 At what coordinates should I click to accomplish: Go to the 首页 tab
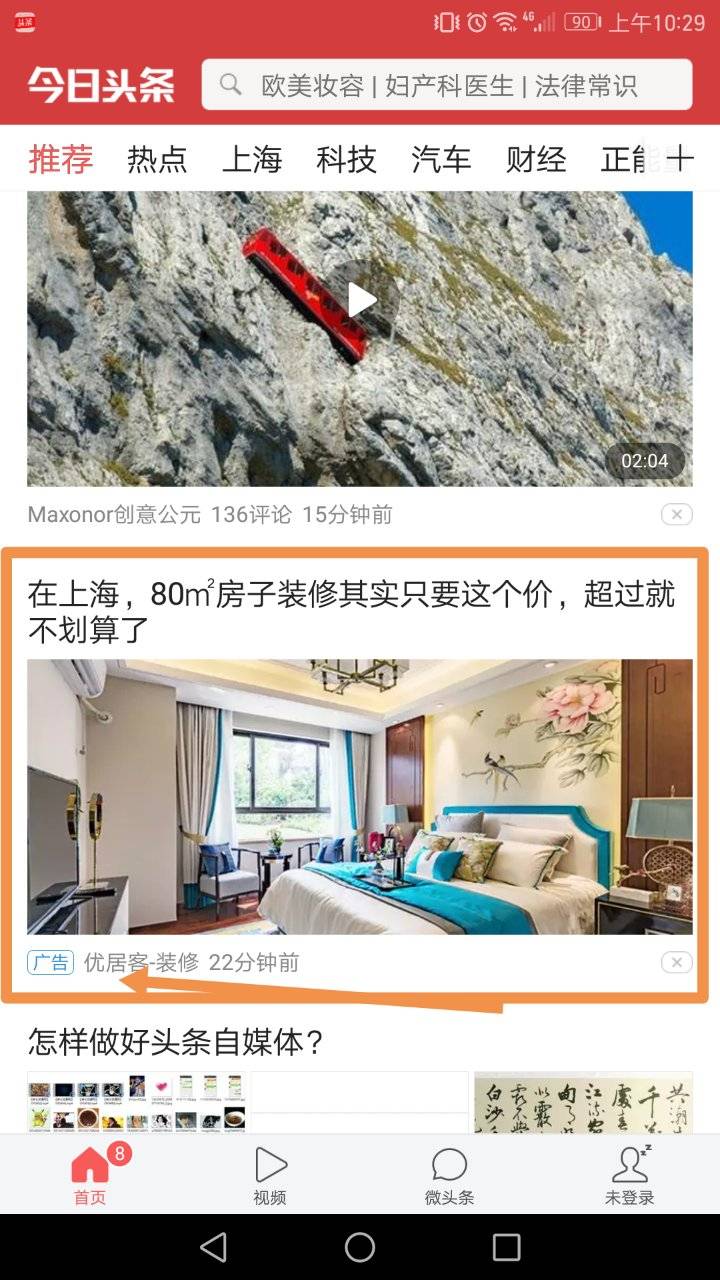point(90,1176)
